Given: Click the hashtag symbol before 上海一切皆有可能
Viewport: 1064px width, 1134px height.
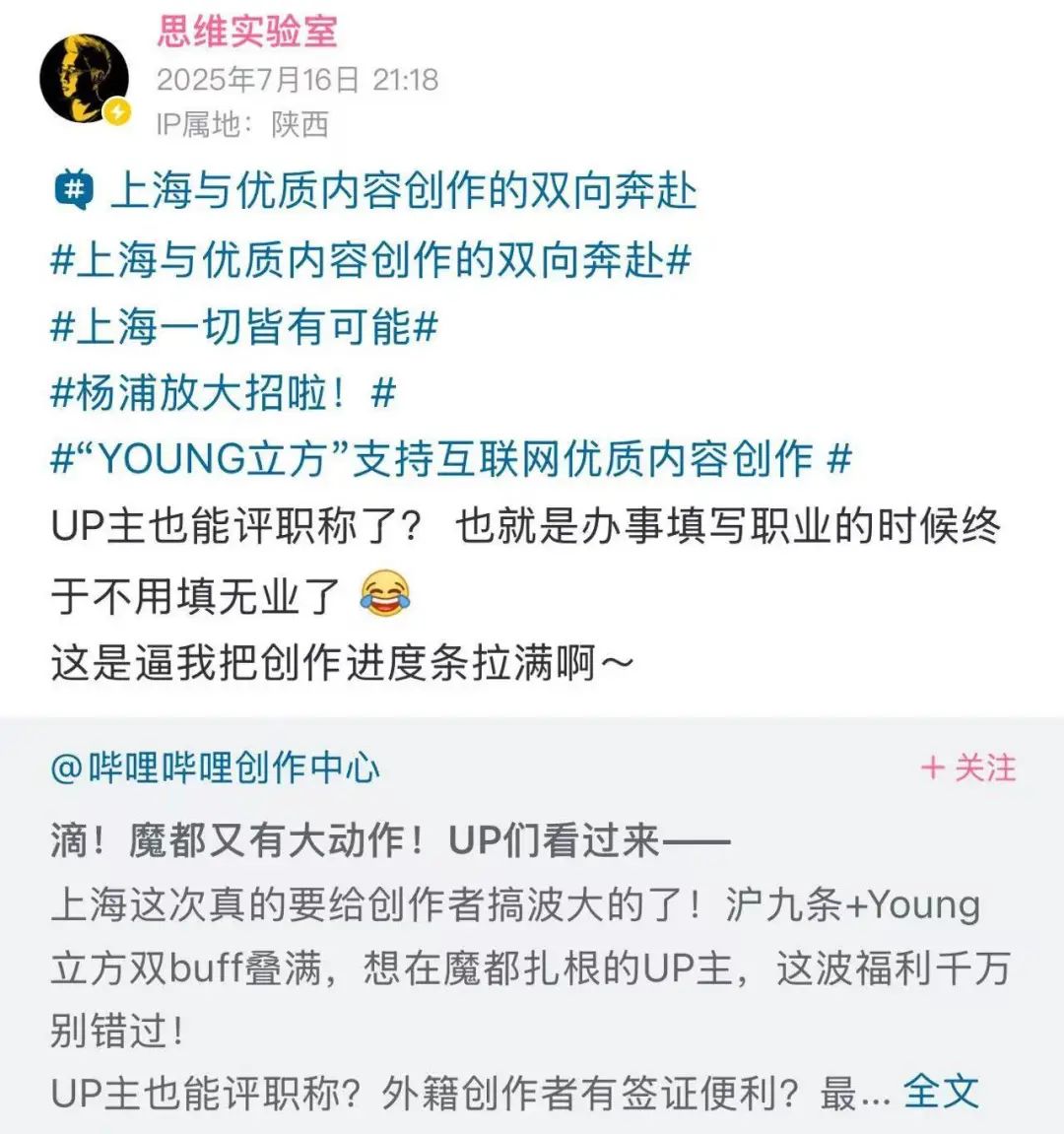Looking at the screenshot, I should (x=64, y=324).
